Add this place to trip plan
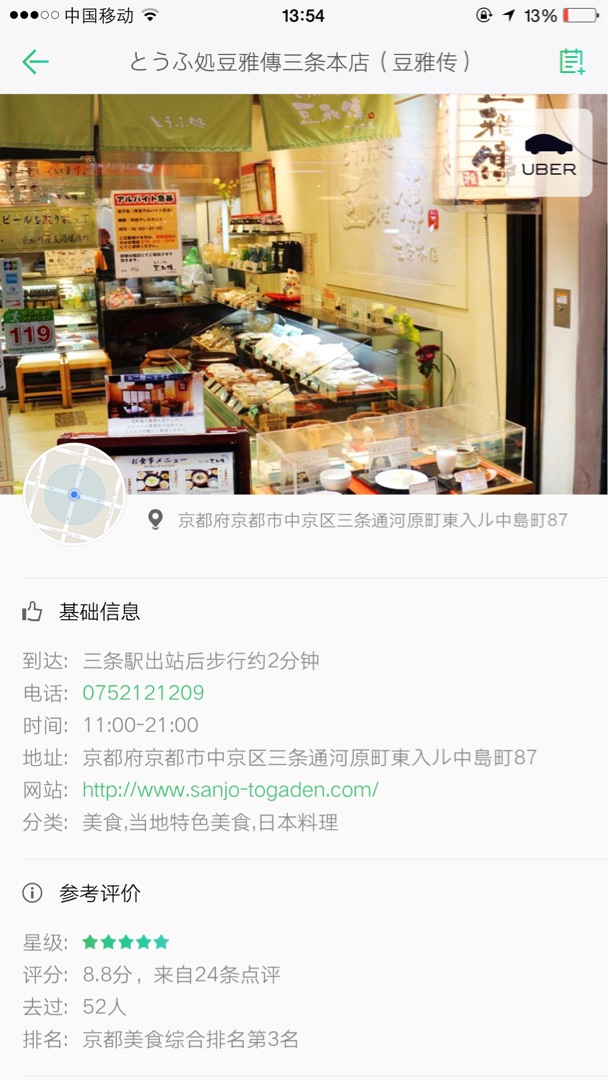608x1080 pixels. pos(571,62)
